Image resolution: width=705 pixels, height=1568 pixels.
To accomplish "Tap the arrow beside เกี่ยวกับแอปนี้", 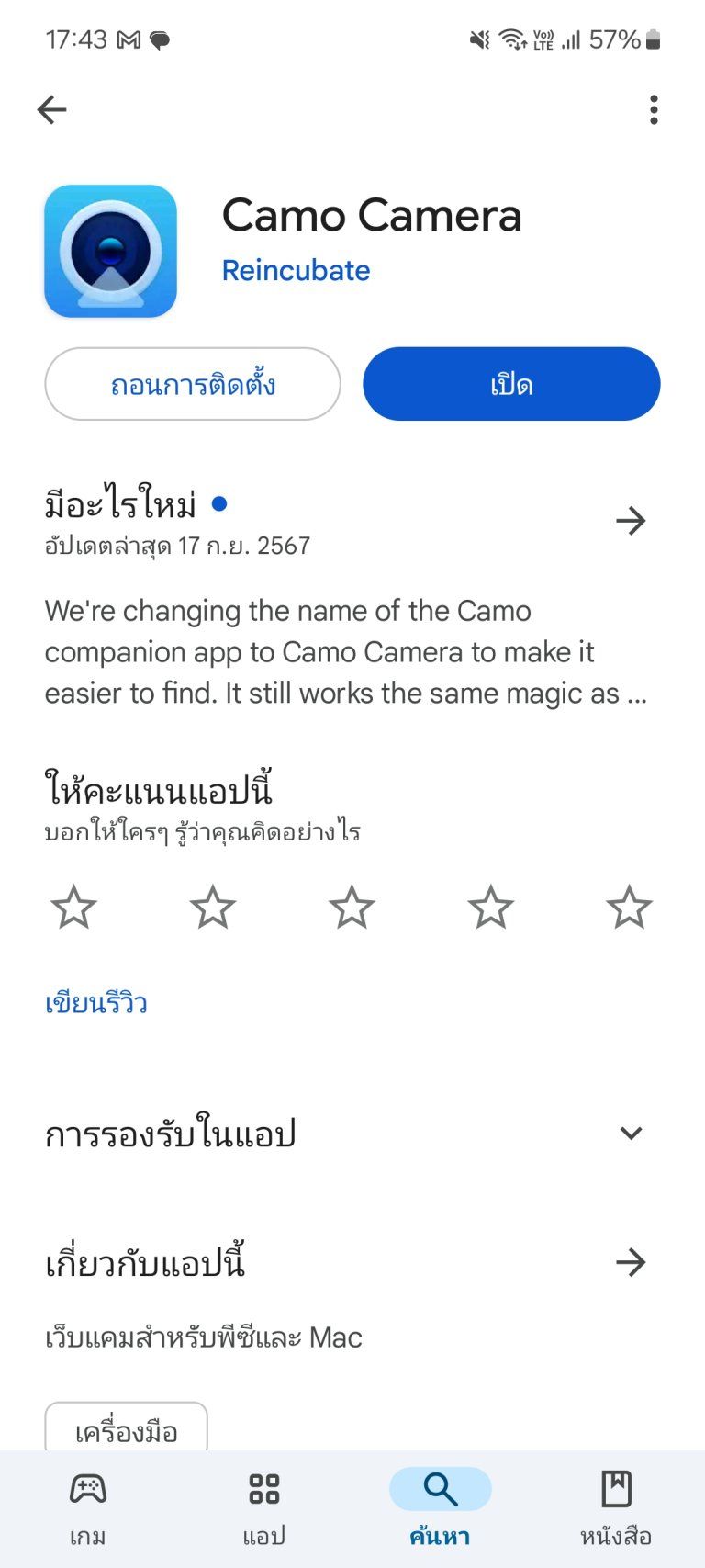I will tap(631, 1262).
